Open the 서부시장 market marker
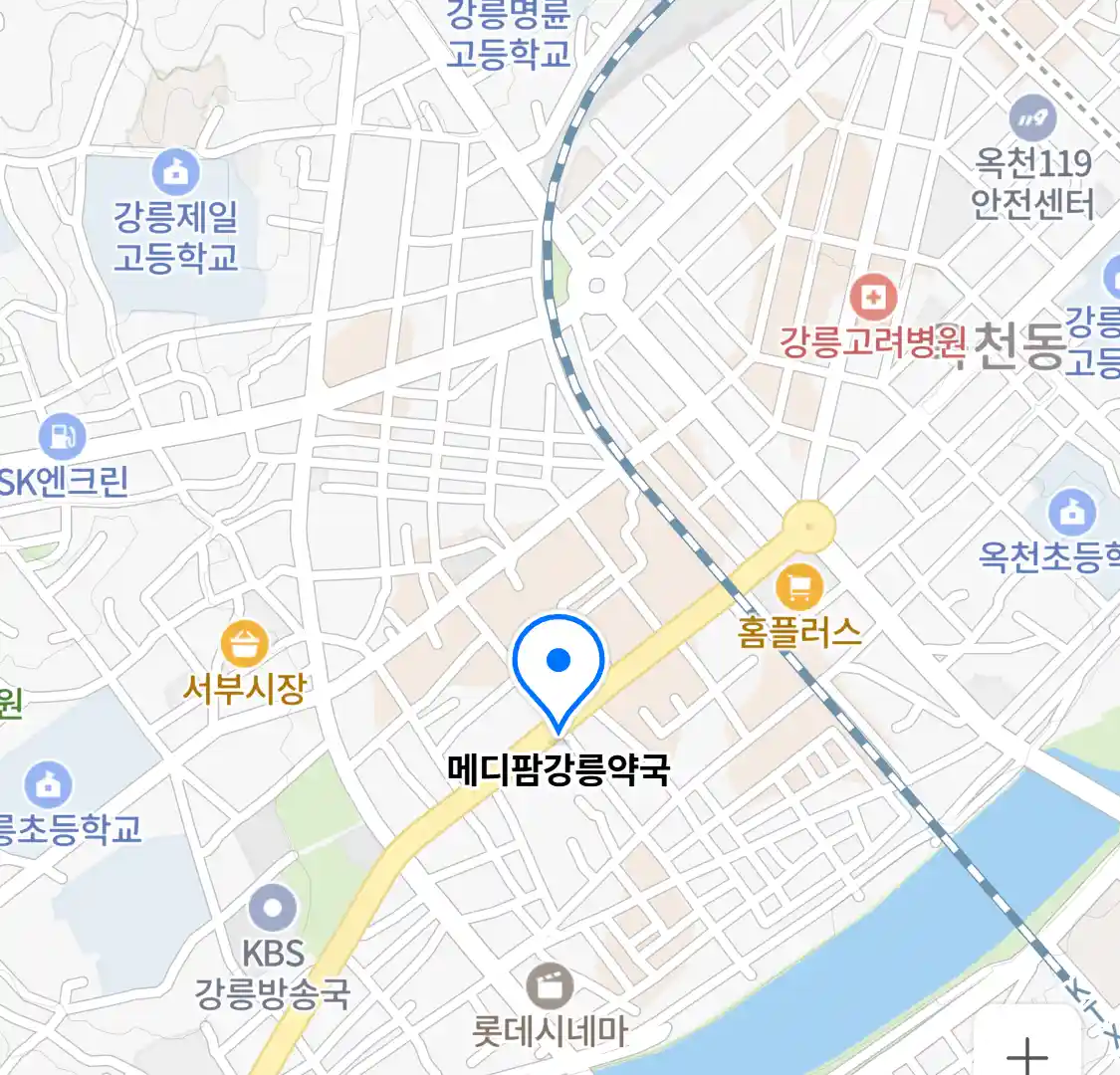 244,643
